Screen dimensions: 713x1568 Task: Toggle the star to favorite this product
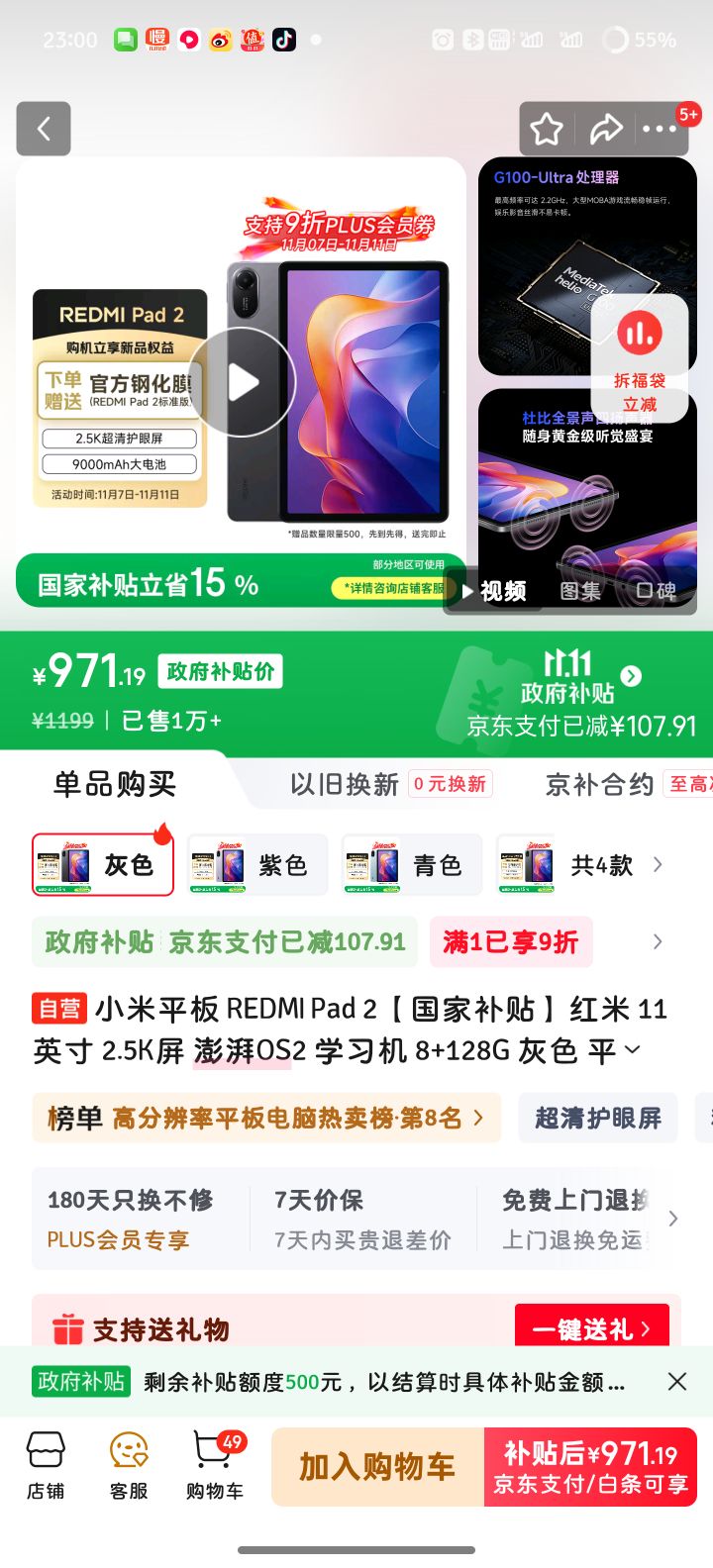pos(546,129)
